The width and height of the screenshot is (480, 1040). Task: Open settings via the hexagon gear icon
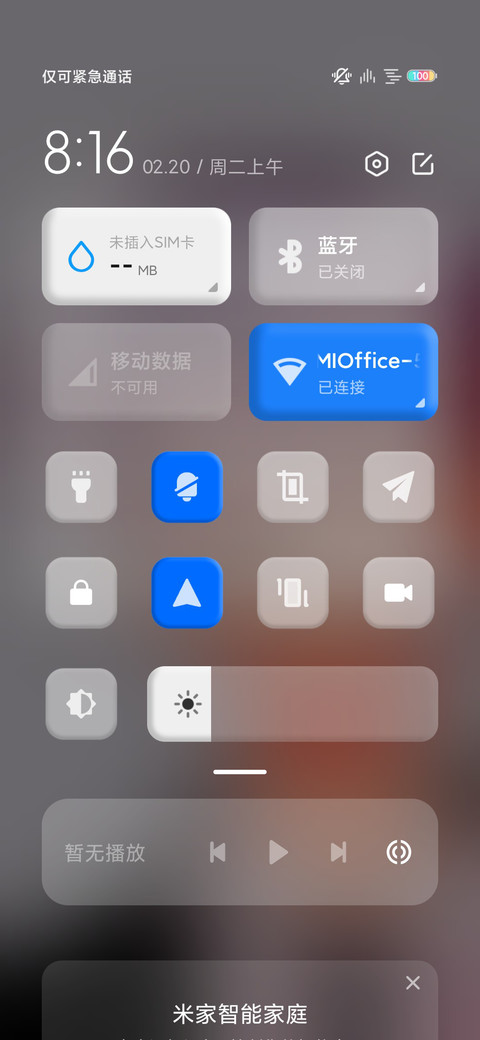(x=377, y=164)
